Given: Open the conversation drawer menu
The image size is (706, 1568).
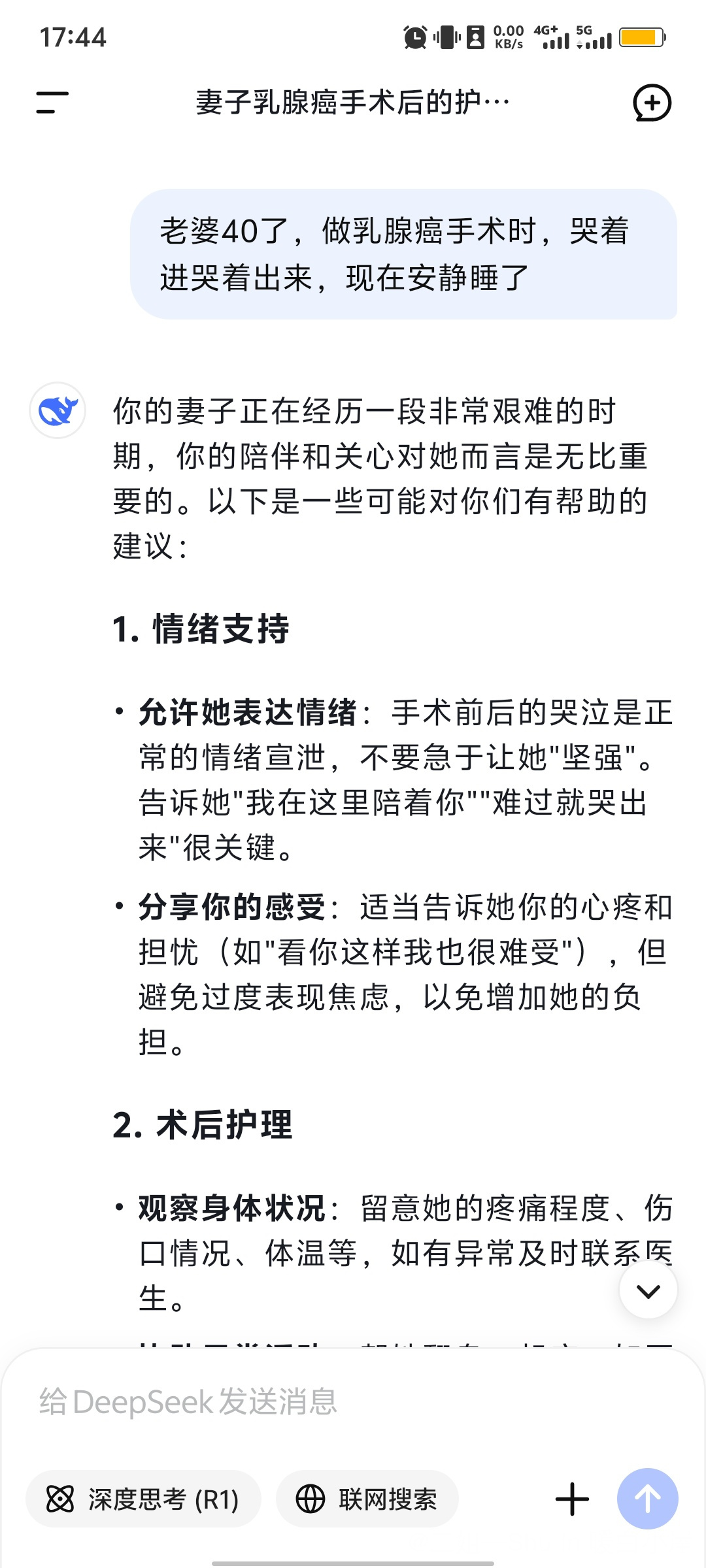Looking at the screenshot, I should point(52,103).
